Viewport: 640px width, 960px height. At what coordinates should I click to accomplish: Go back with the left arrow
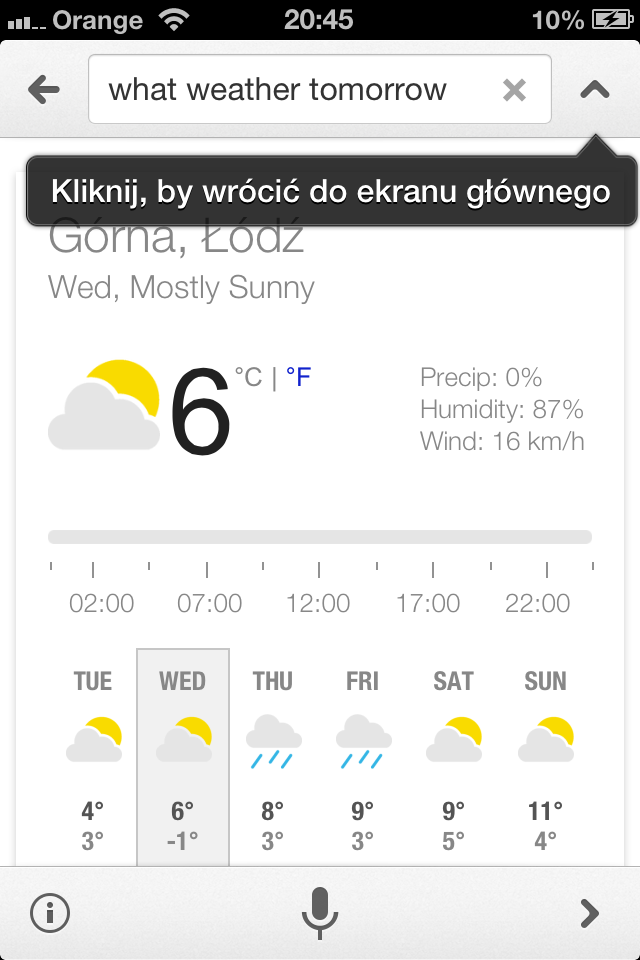(x=44, y=90)
